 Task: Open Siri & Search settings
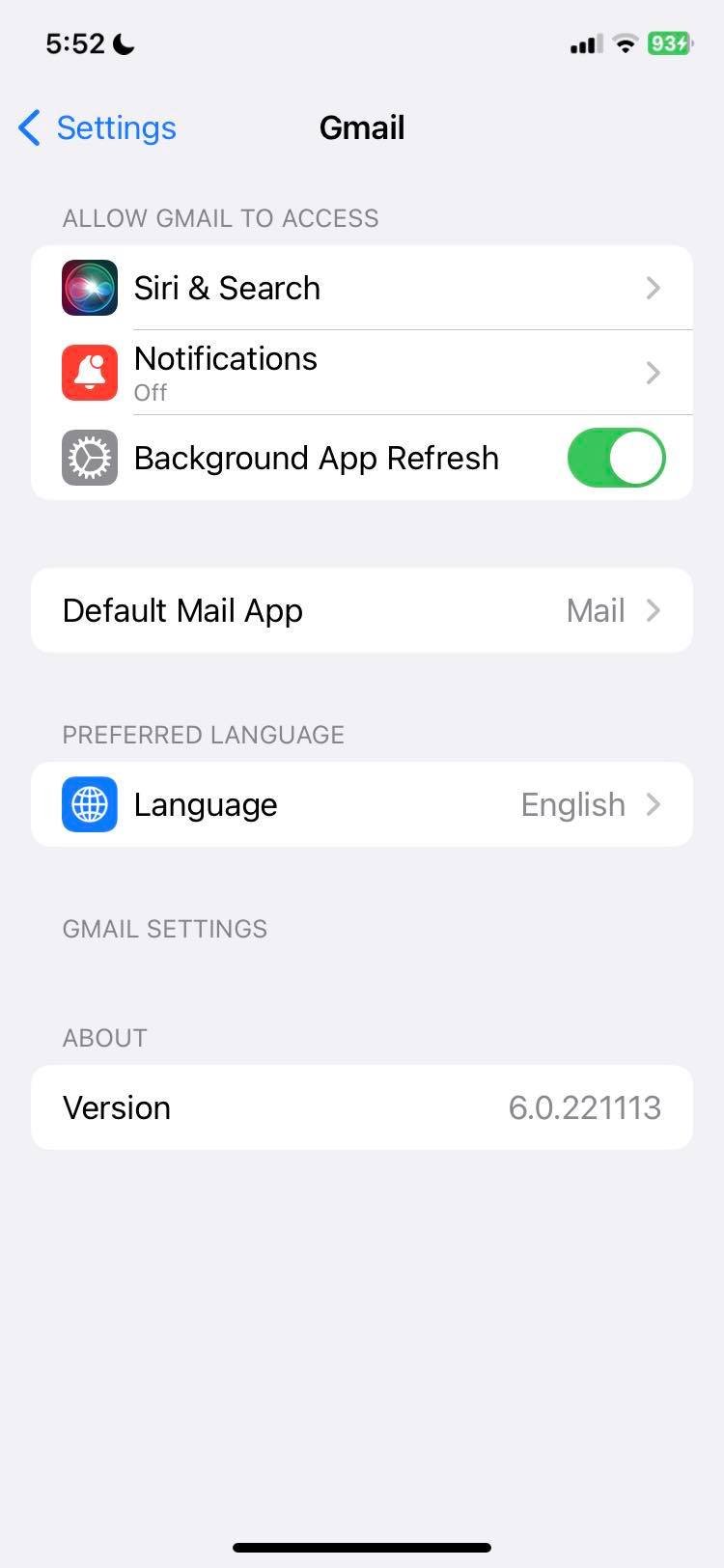tap(362, 288)
